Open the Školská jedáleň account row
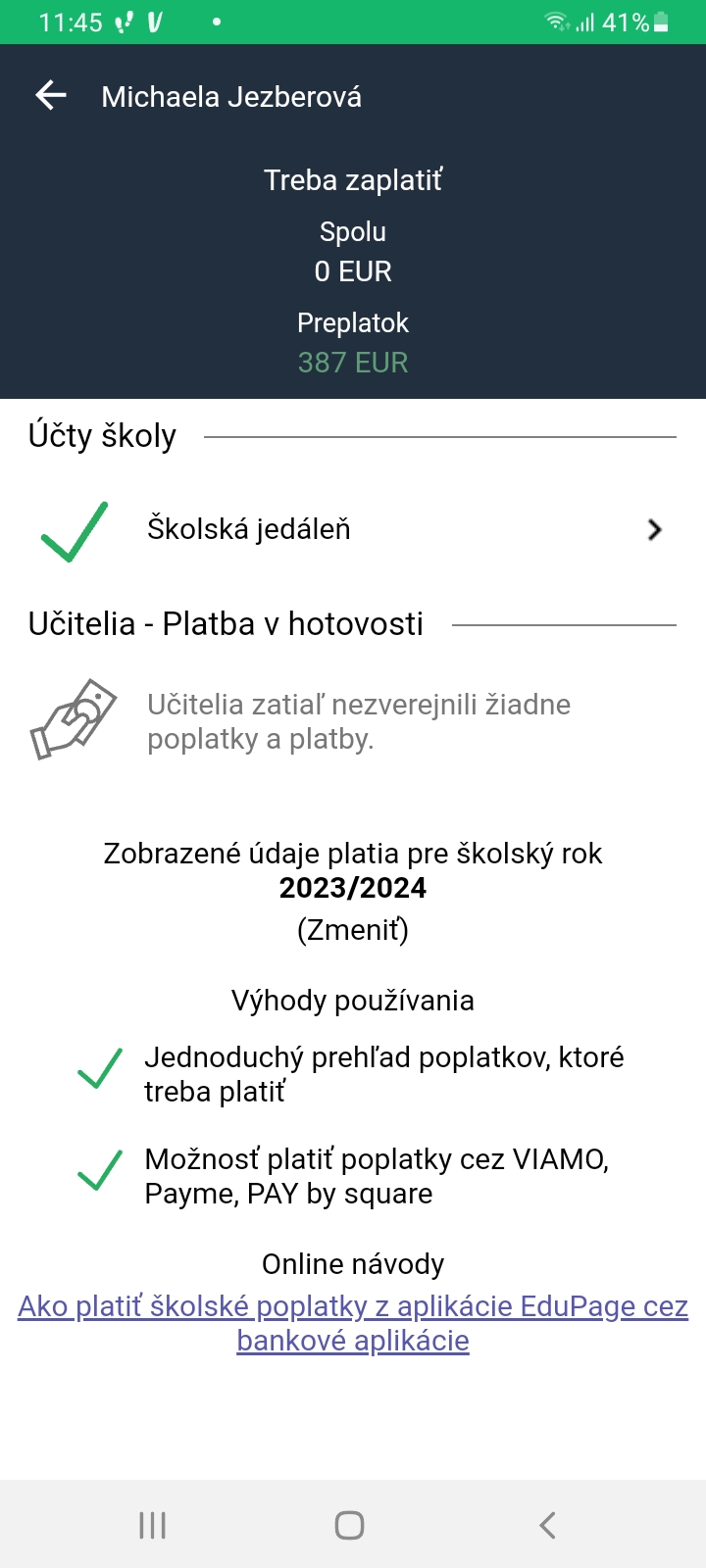 353,530
